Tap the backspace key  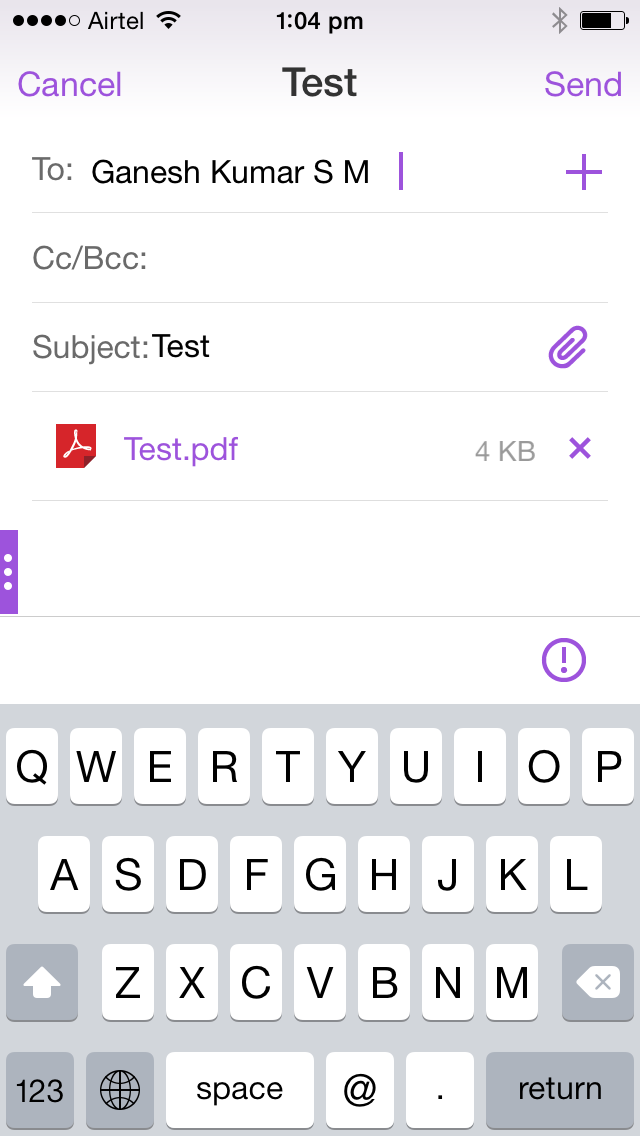pyautogui.click(x=597, y=984)
